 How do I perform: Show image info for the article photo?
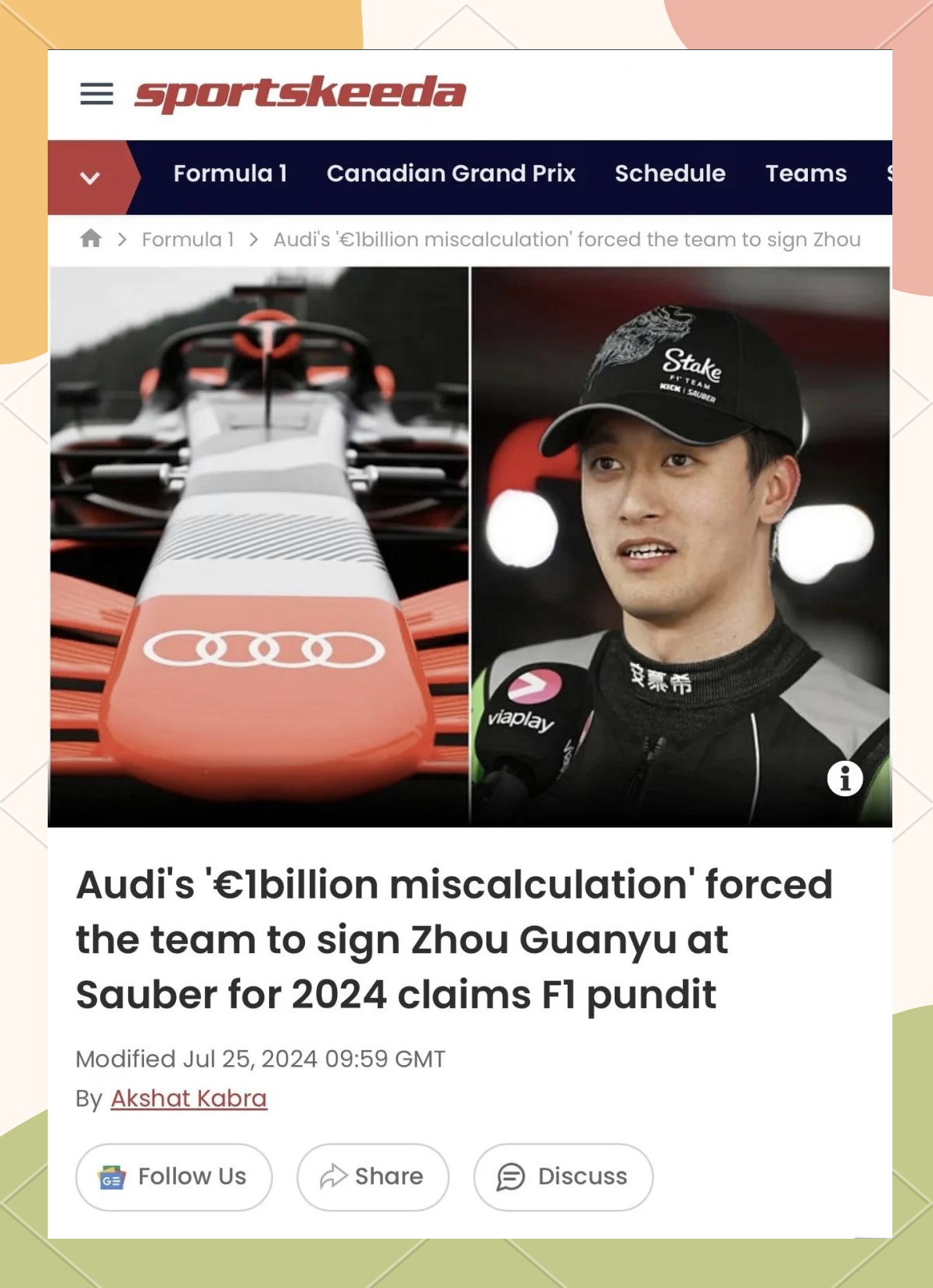coord(845,778)
